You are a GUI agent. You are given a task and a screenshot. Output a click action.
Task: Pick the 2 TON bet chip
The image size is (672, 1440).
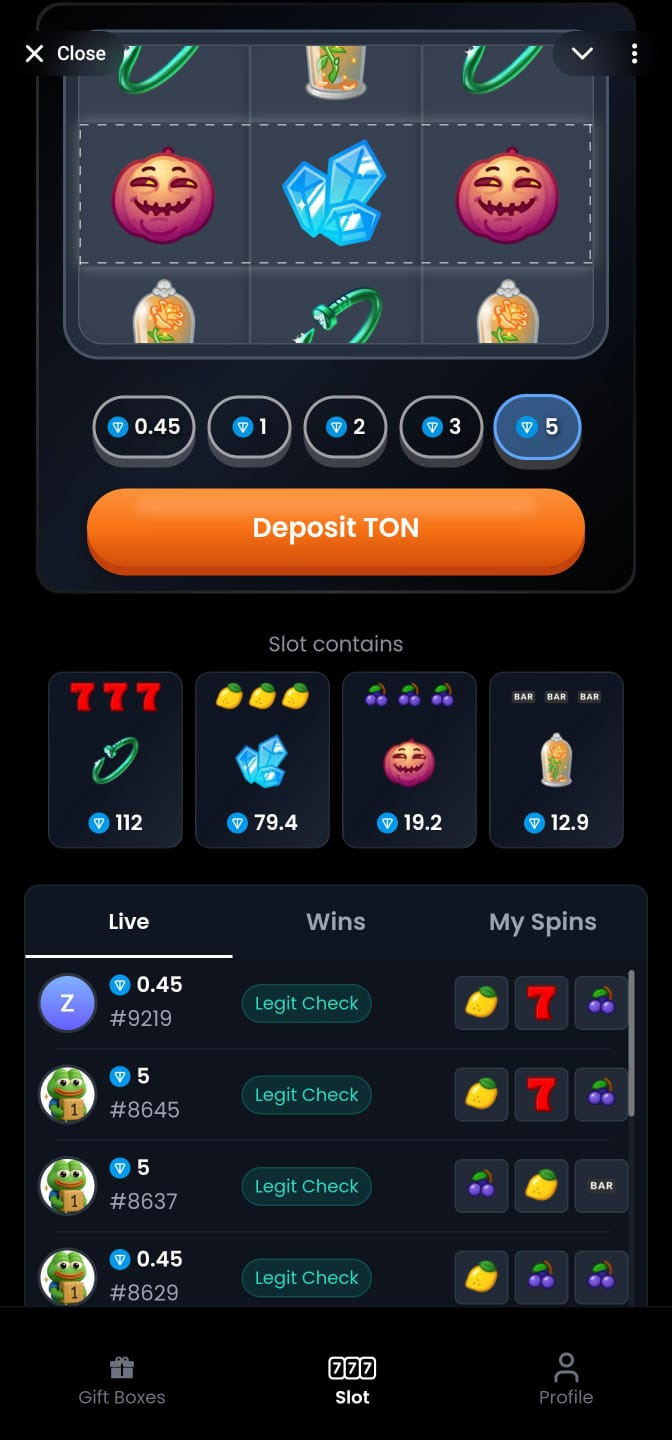[345, 427]
